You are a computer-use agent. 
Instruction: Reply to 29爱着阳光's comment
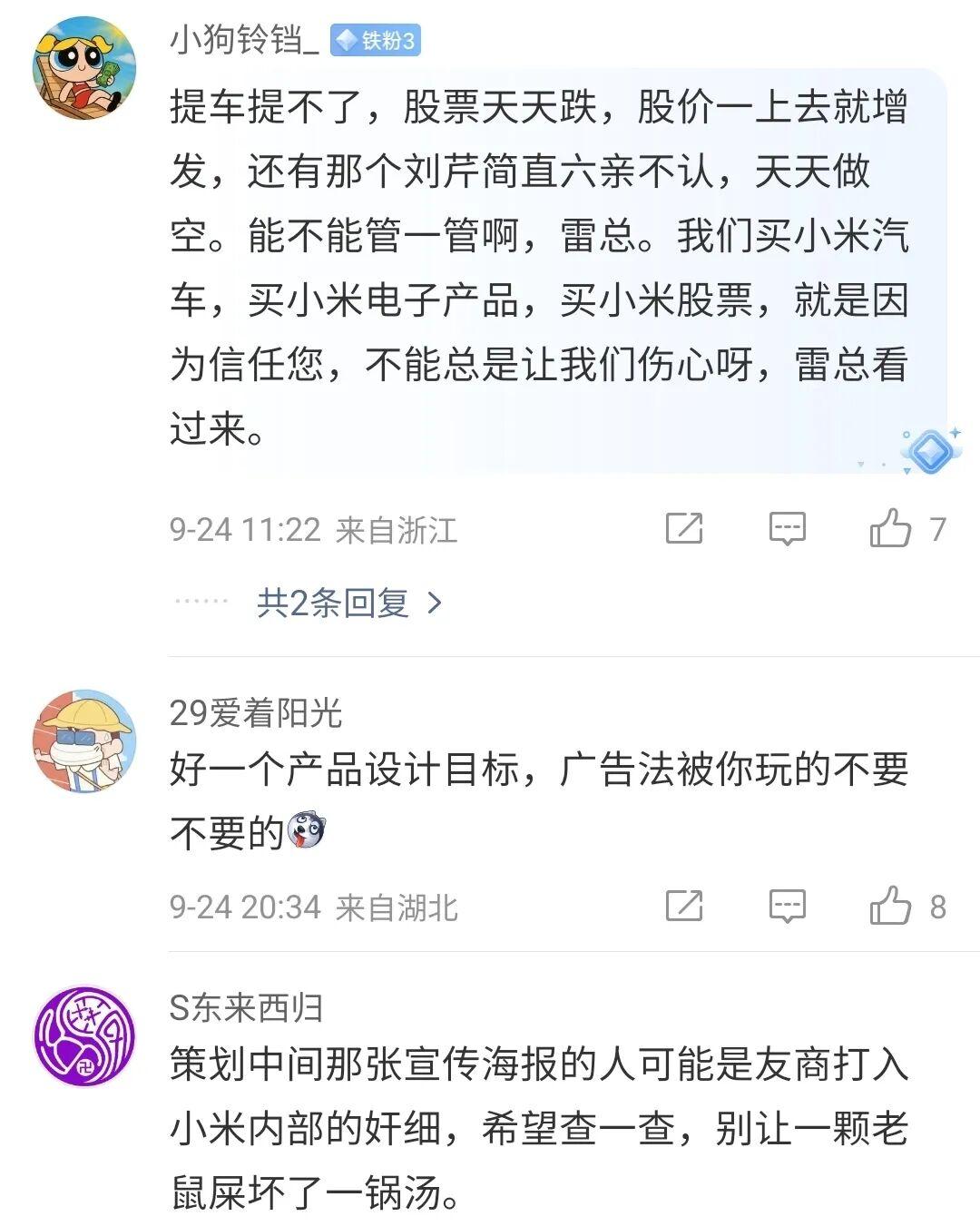[x=787, y=906]
